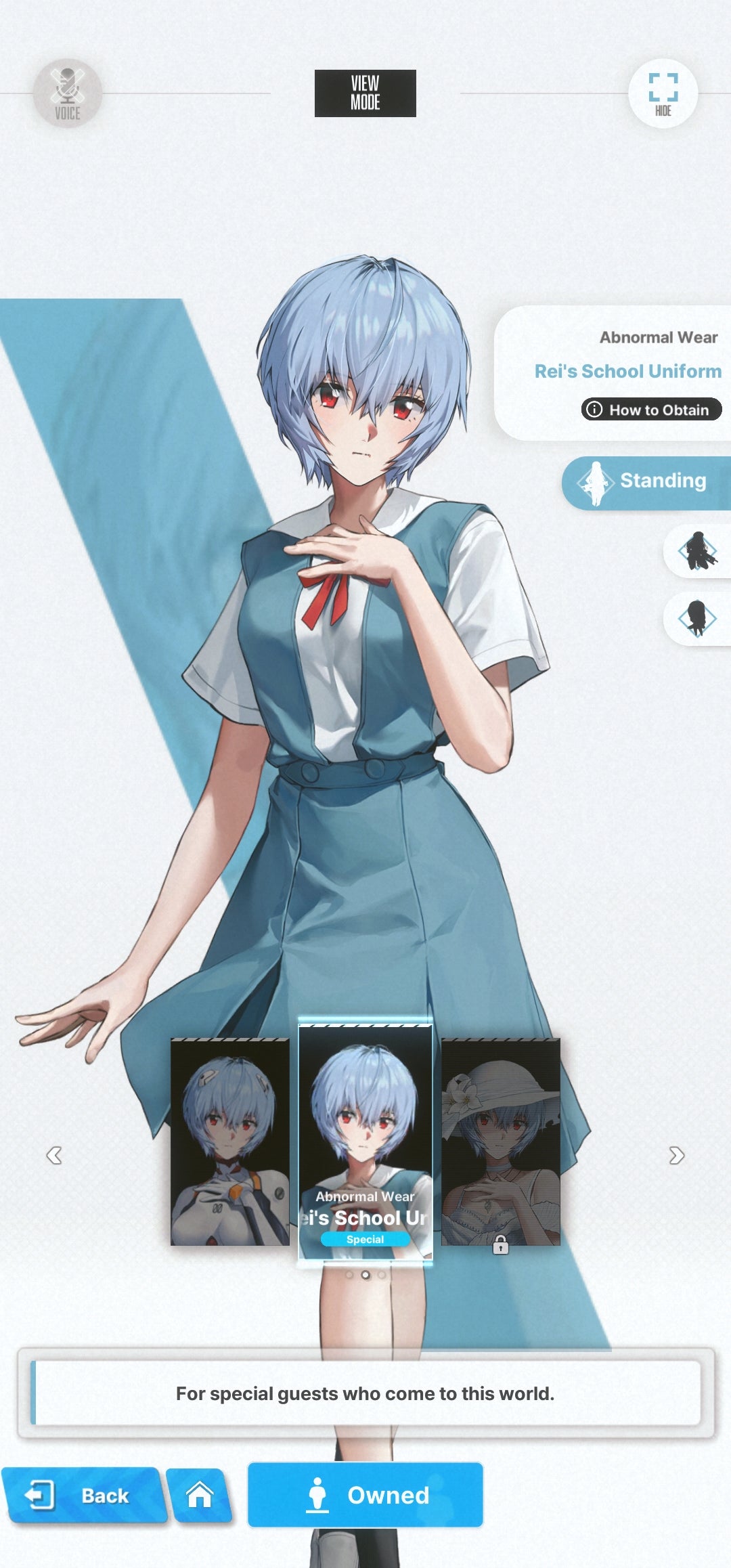Check How to Obtain this outfit

[x=650, y=410]
